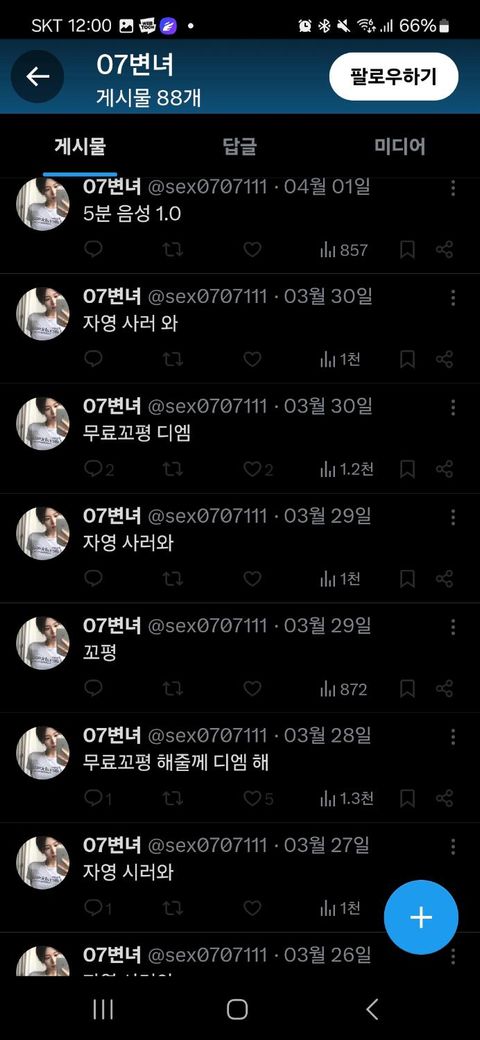Open the system recent apps button
Viewport: 480px width, 1040px height.
pos(103,1009)
